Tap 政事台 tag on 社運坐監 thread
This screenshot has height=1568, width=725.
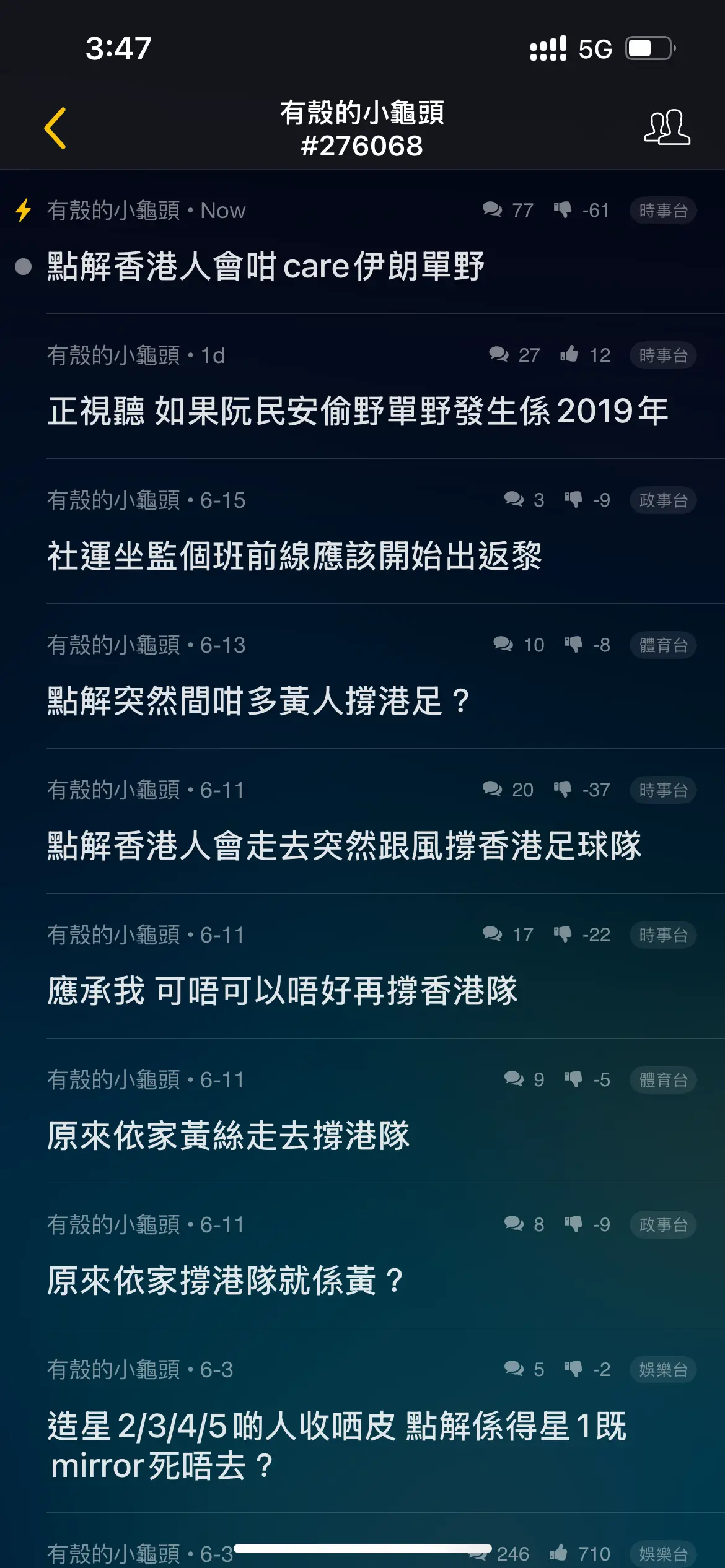tap(663, 500)
